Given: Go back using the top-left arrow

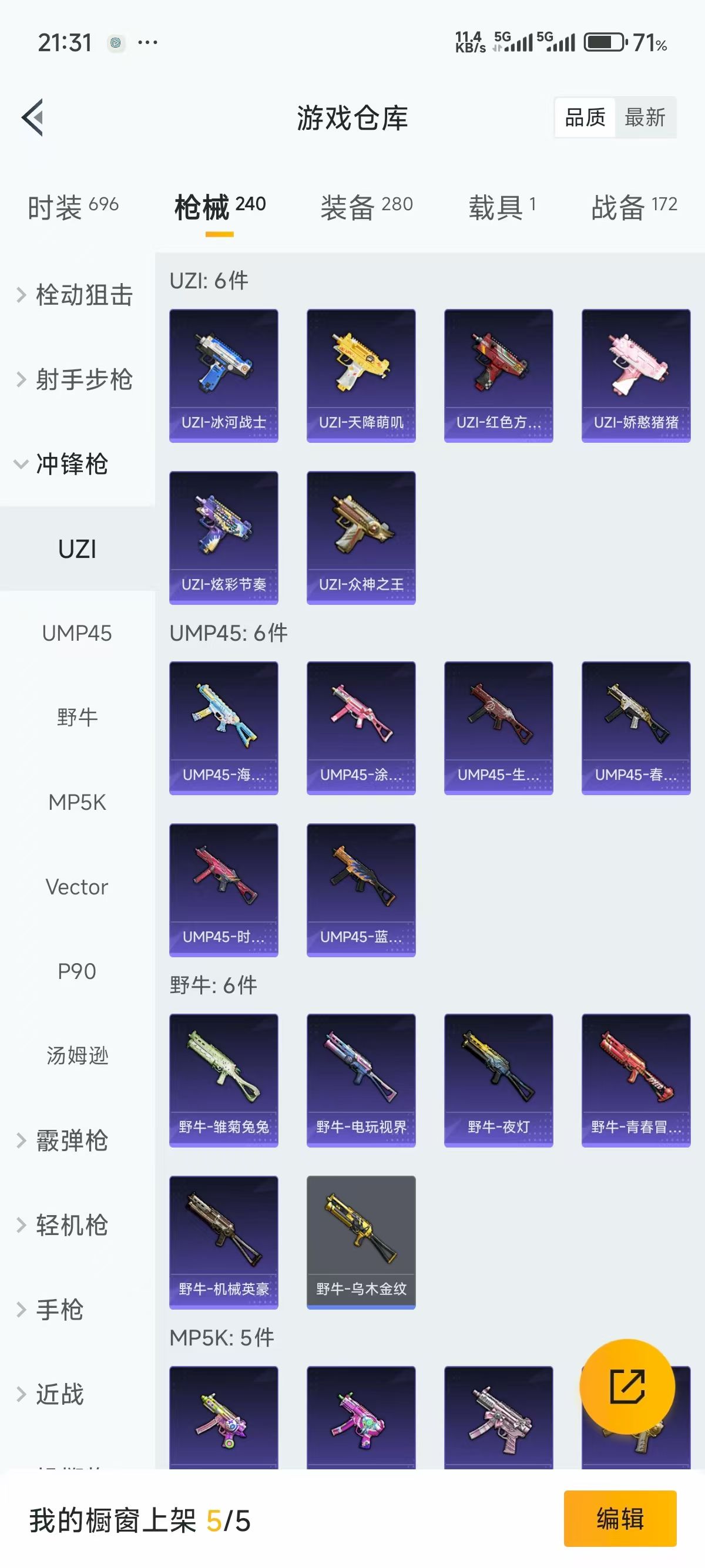Looking at the screenshot, I should coord(33,117).
